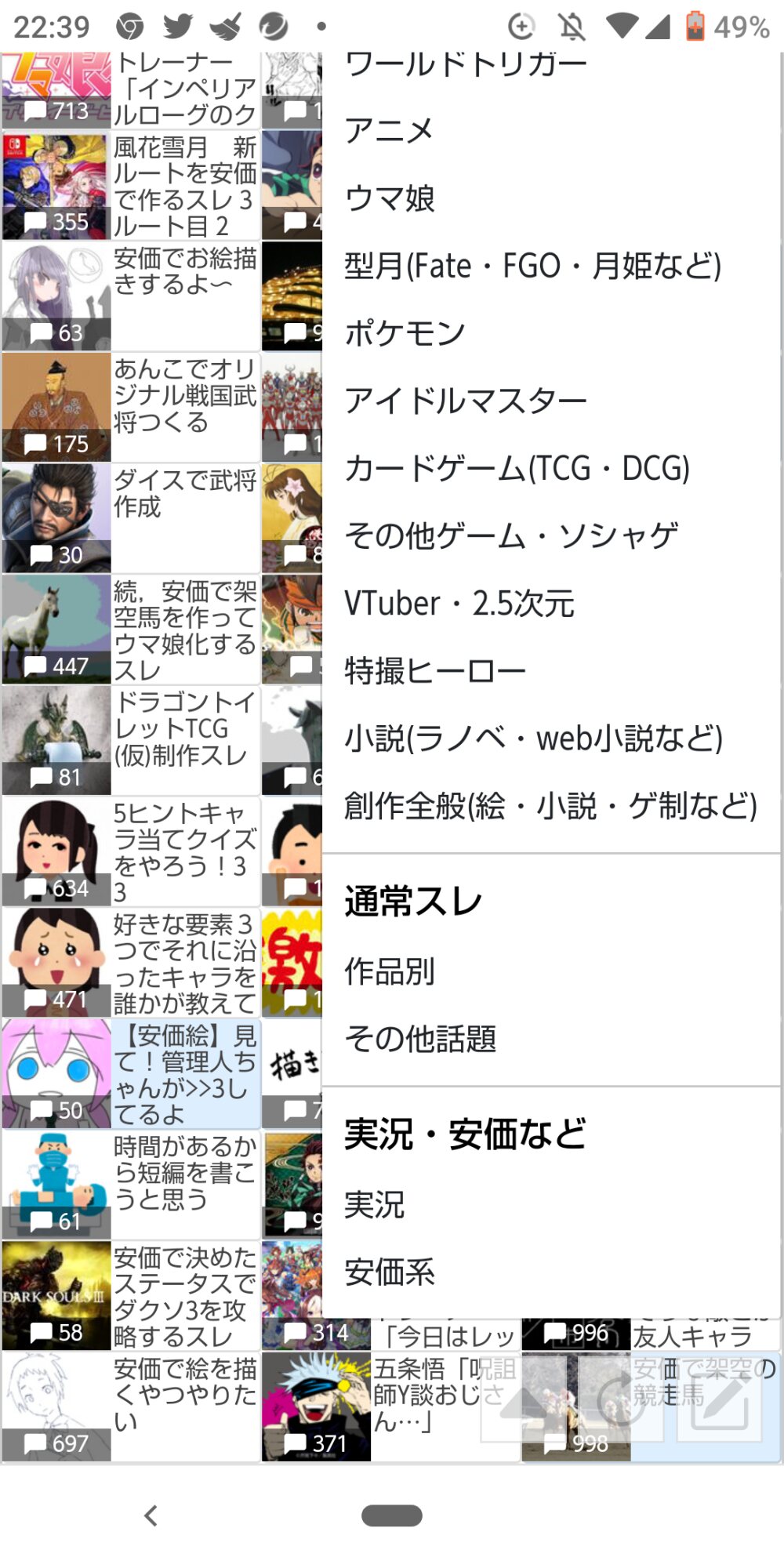Choose VTuber・2.5次元 category
784x1568 pixels.
click(x=550, y=603)
